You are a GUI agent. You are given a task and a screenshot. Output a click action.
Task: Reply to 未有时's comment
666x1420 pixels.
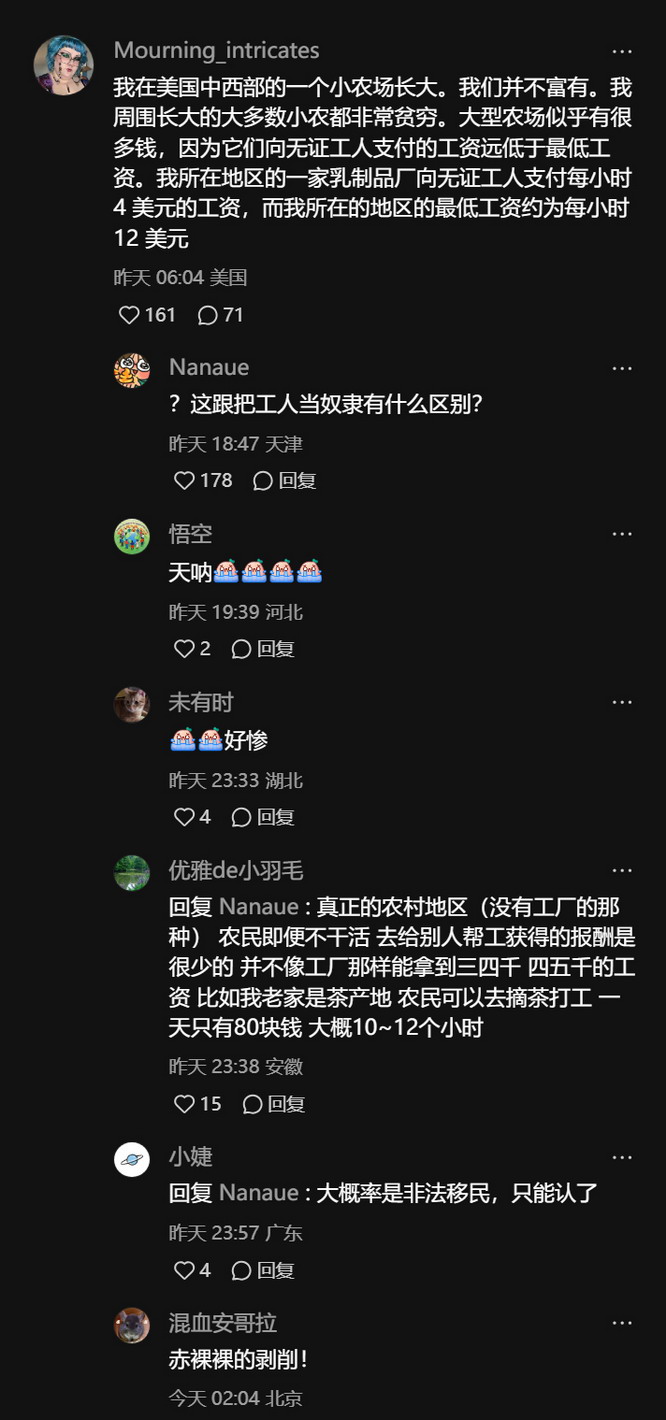click(x=263, y=817)
